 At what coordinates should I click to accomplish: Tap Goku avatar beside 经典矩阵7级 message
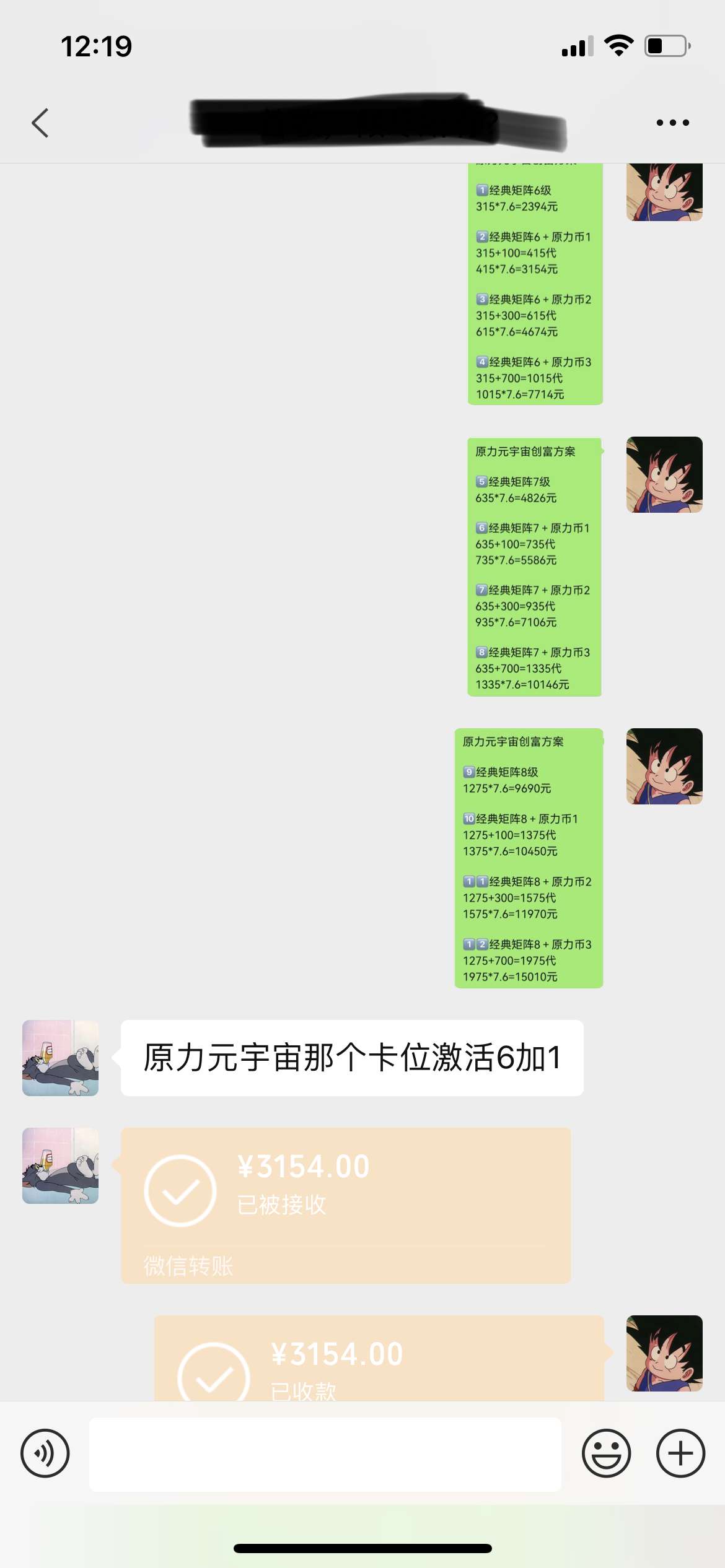664,474
